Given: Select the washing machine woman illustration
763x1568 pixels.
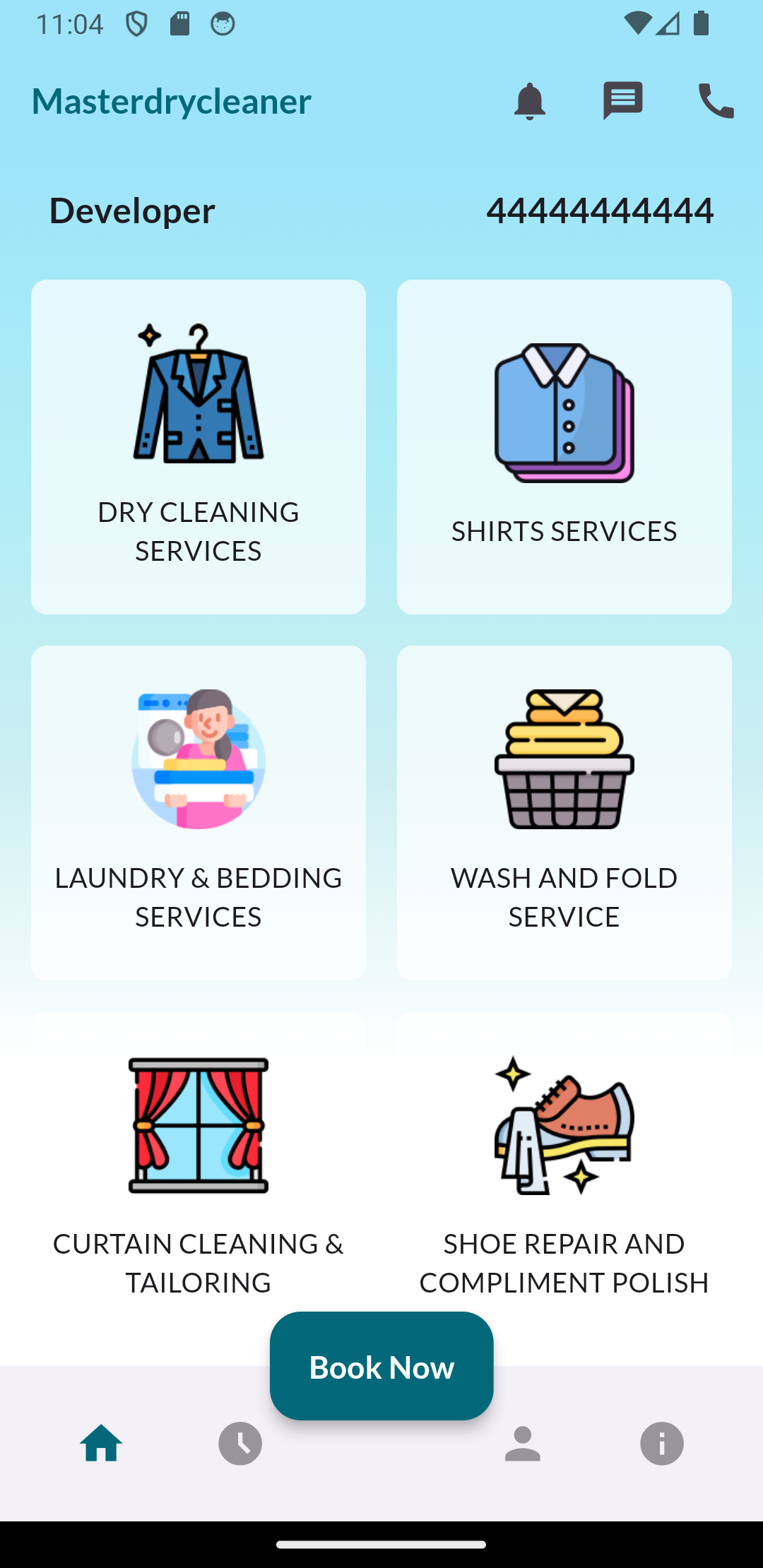Looking at the screenshot, I should tap(198, 759).
